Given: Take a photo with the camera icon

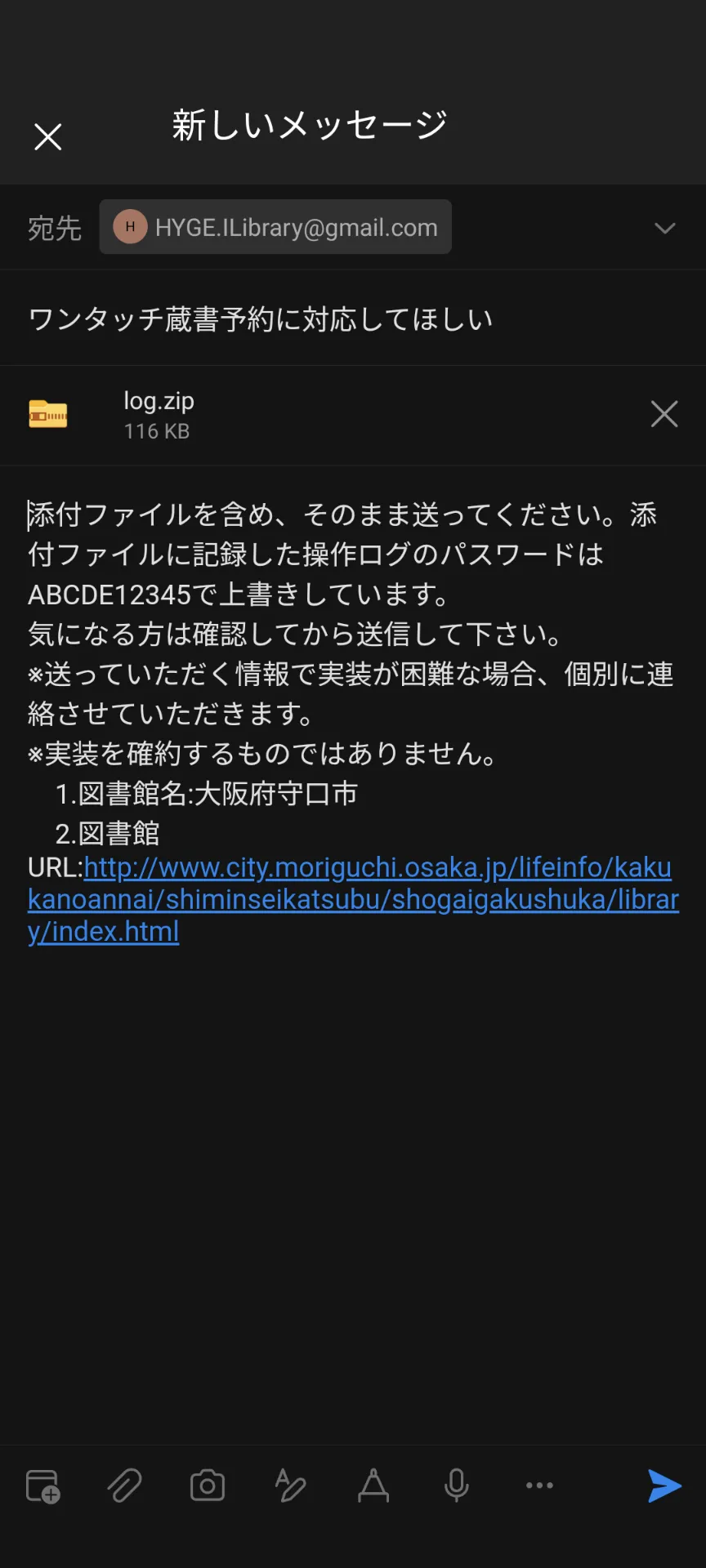Looking at the screenshot, I should [x=208, y=1486].
